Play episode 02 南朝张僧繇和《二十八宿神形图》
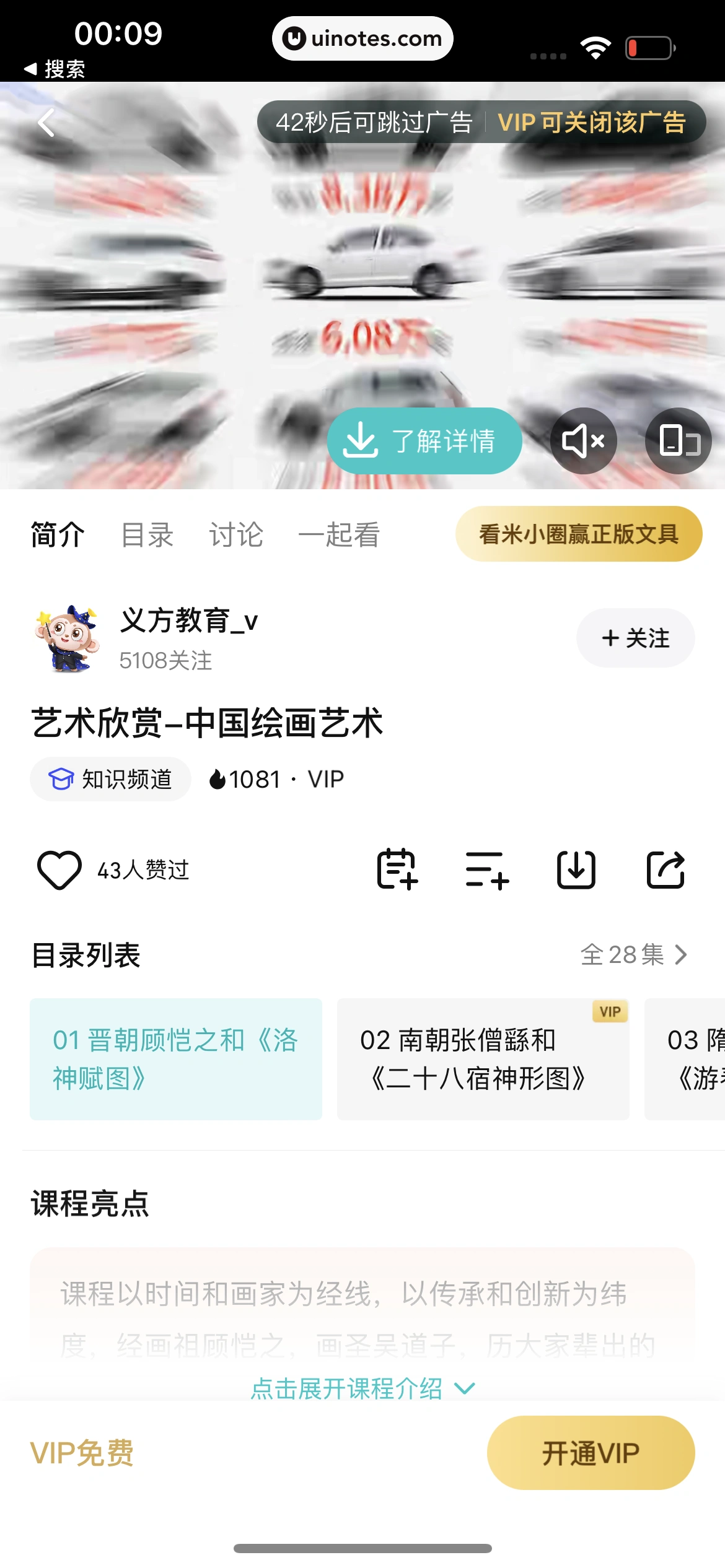The height and width of the screenshot is (1568, 725). point(483,1059)
